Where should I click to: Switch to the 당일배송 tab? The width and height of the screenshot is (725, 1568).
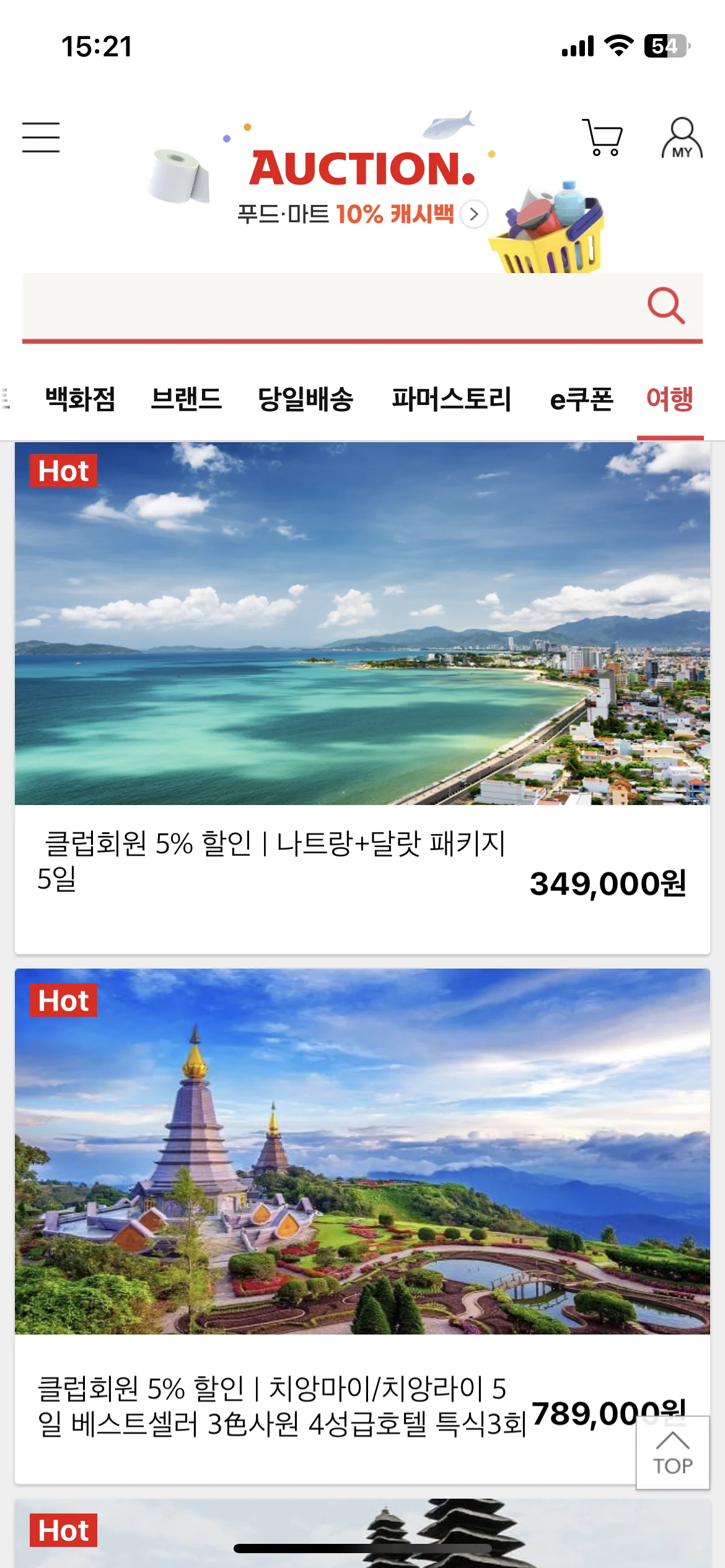coord(305,399)
